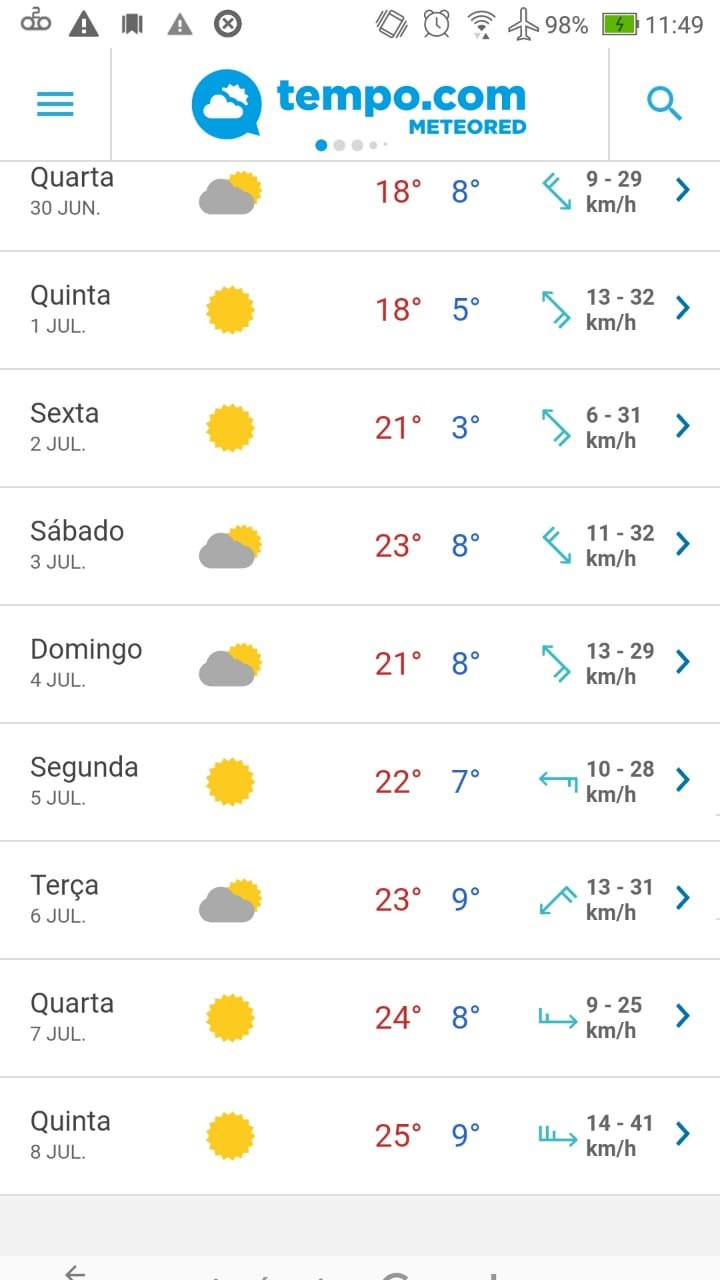
Task: Tap the search magnifier icon
Action: pyautogui.click(x=664, y=103)
